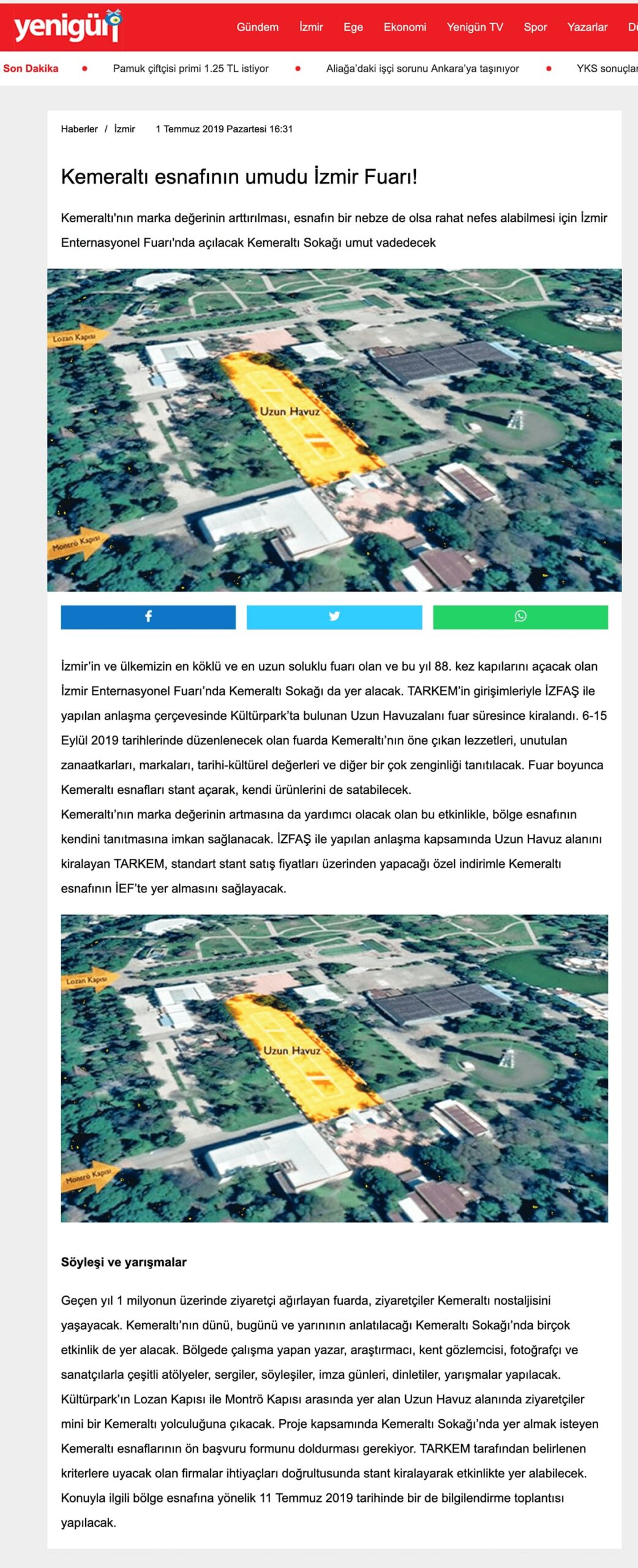Open the Yenigün logo home link
The height and width of the screenshot is (1568, 638).
click(x=67, y=28)
